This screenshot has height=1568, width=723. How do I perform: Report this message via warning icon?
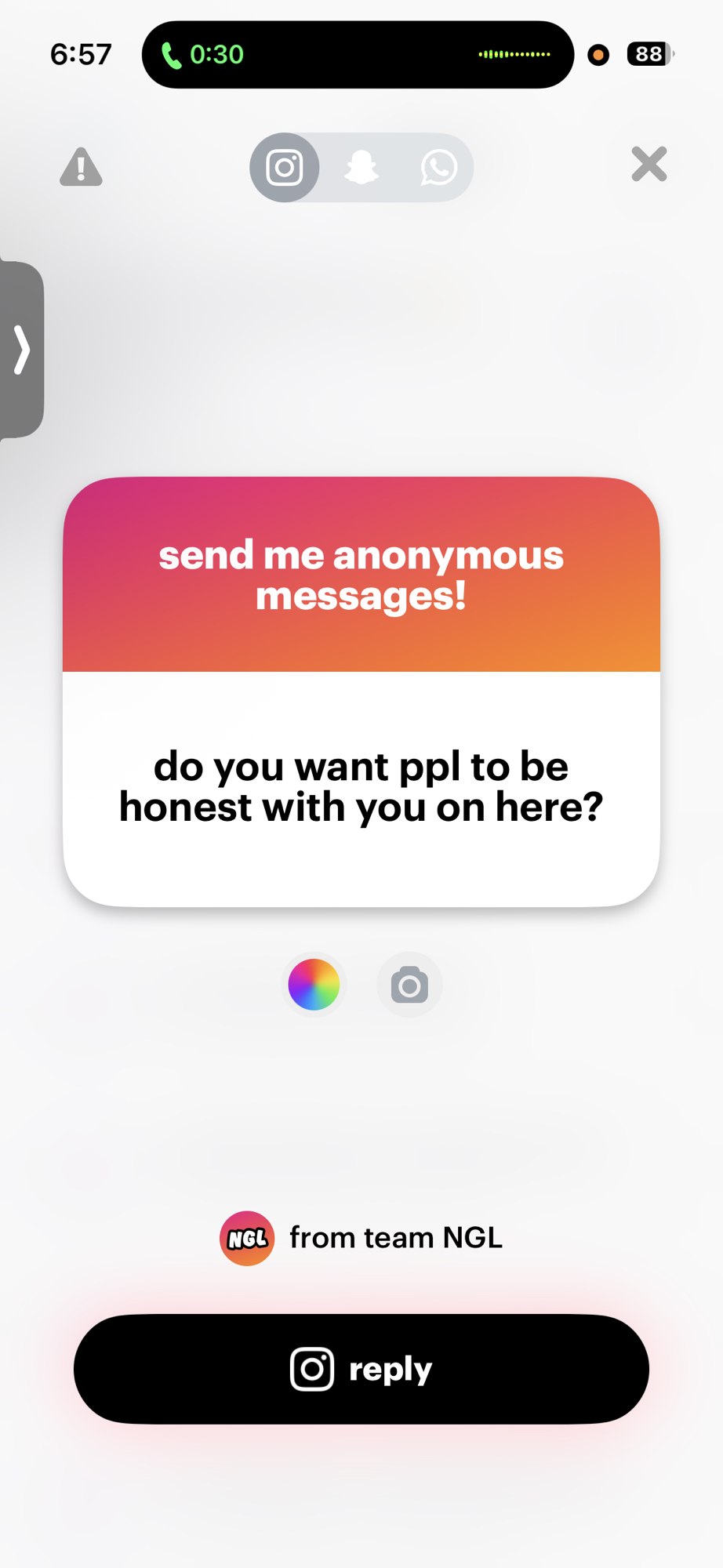coord(81,167)
